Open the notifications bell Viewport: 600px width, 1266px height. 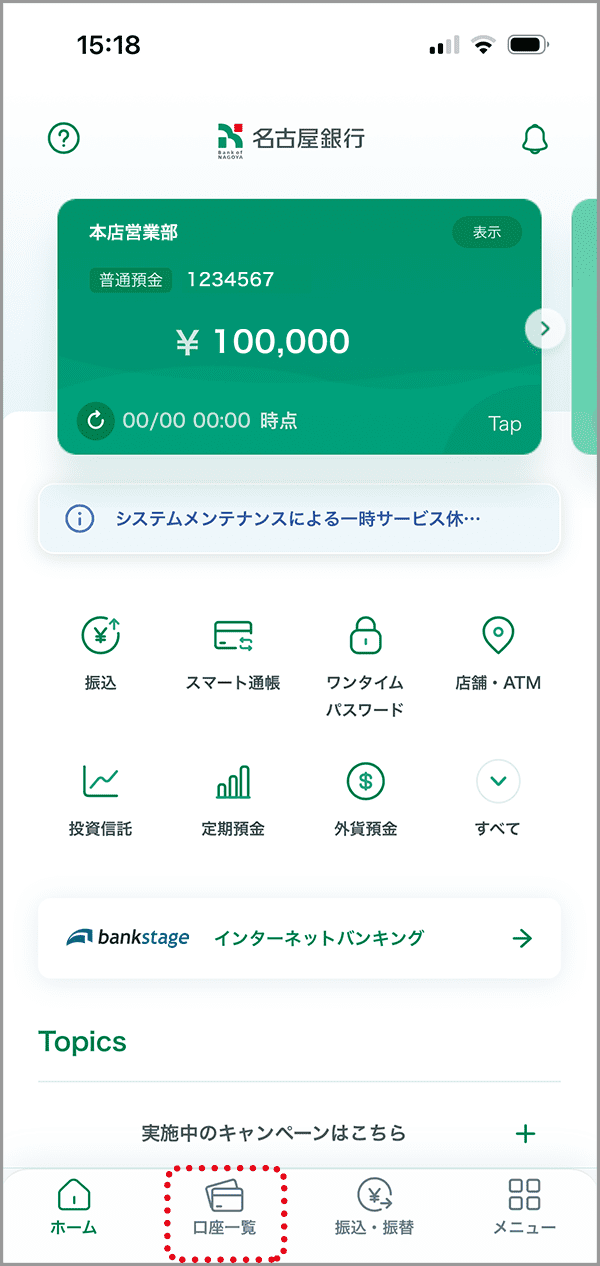[x=536, y=140]
